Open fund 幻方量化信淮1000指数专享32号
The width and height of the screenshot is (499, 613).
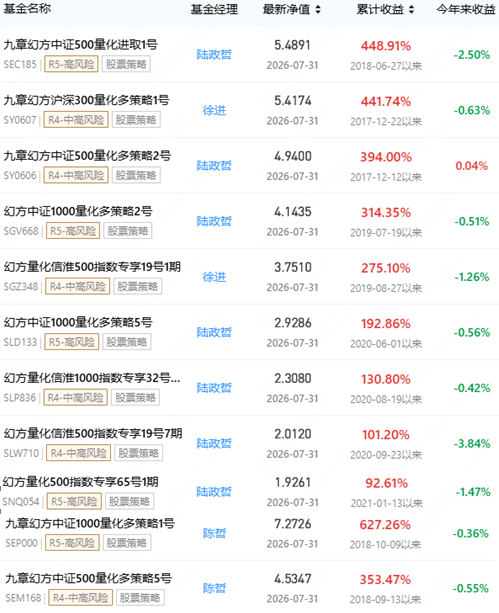(x=92, y=378)
